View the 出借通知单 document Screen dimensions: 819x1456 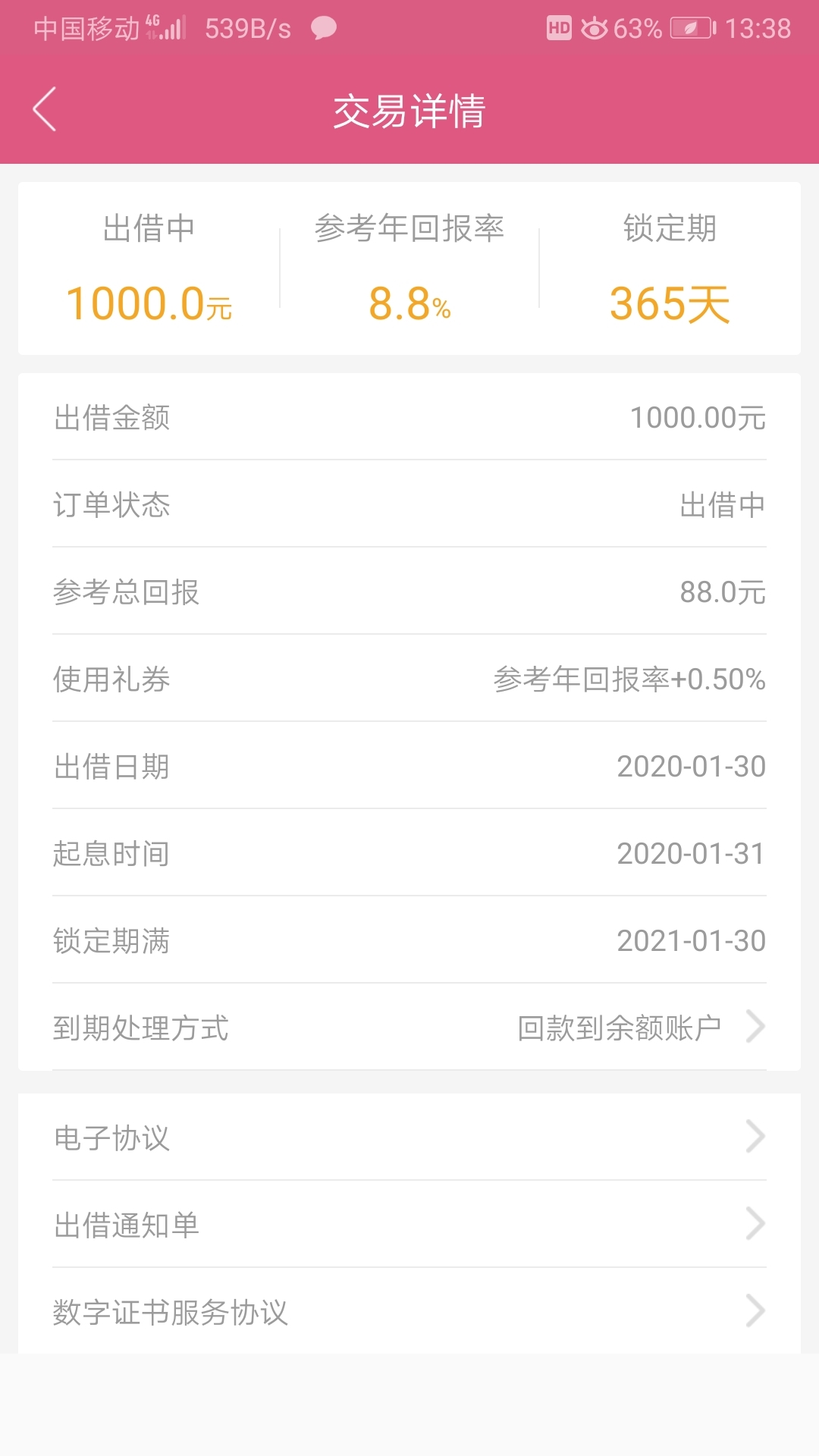(409, 1224)
